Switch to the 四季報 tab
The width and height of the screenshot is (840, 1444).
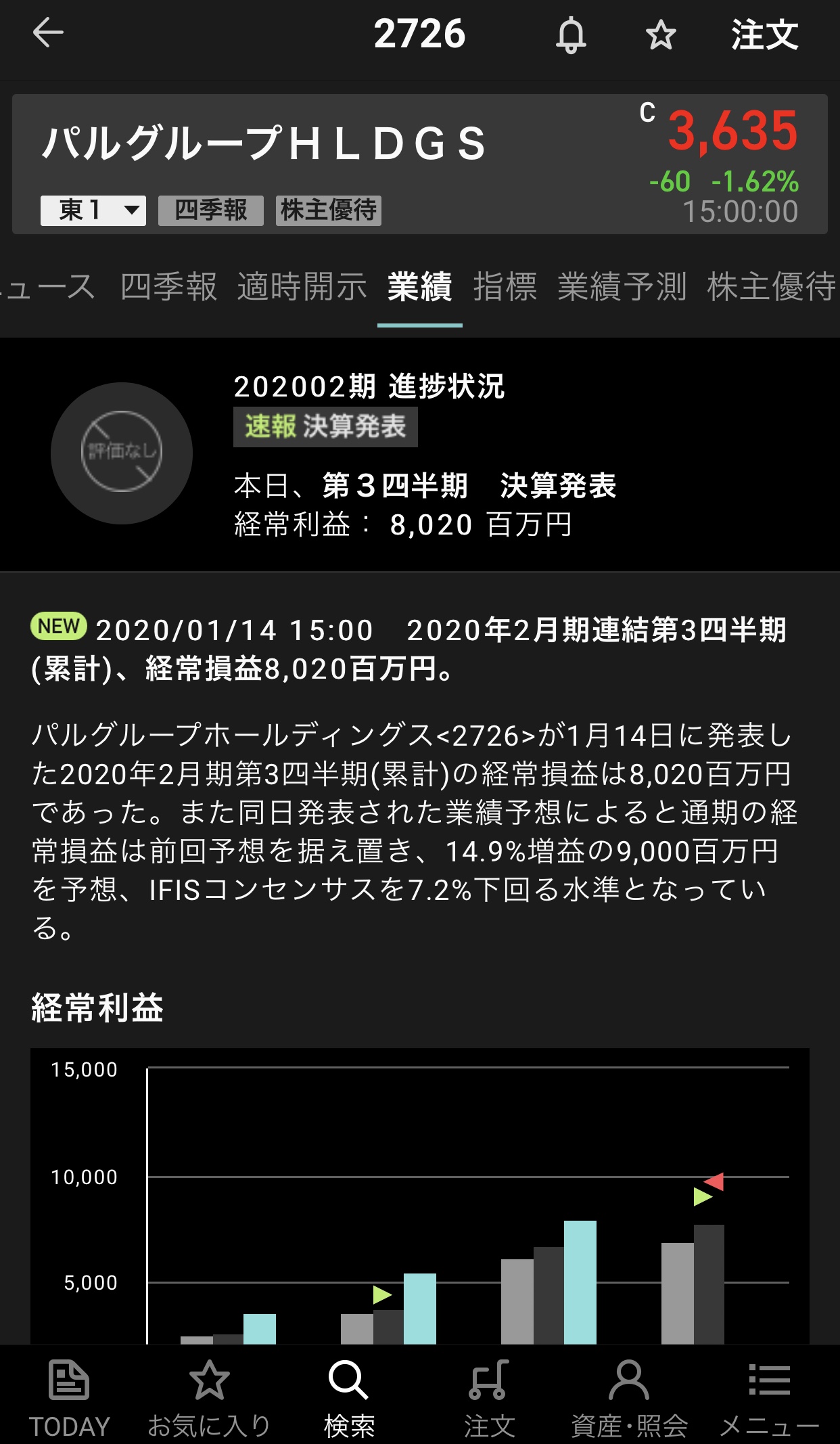click(x=168, y=287)
